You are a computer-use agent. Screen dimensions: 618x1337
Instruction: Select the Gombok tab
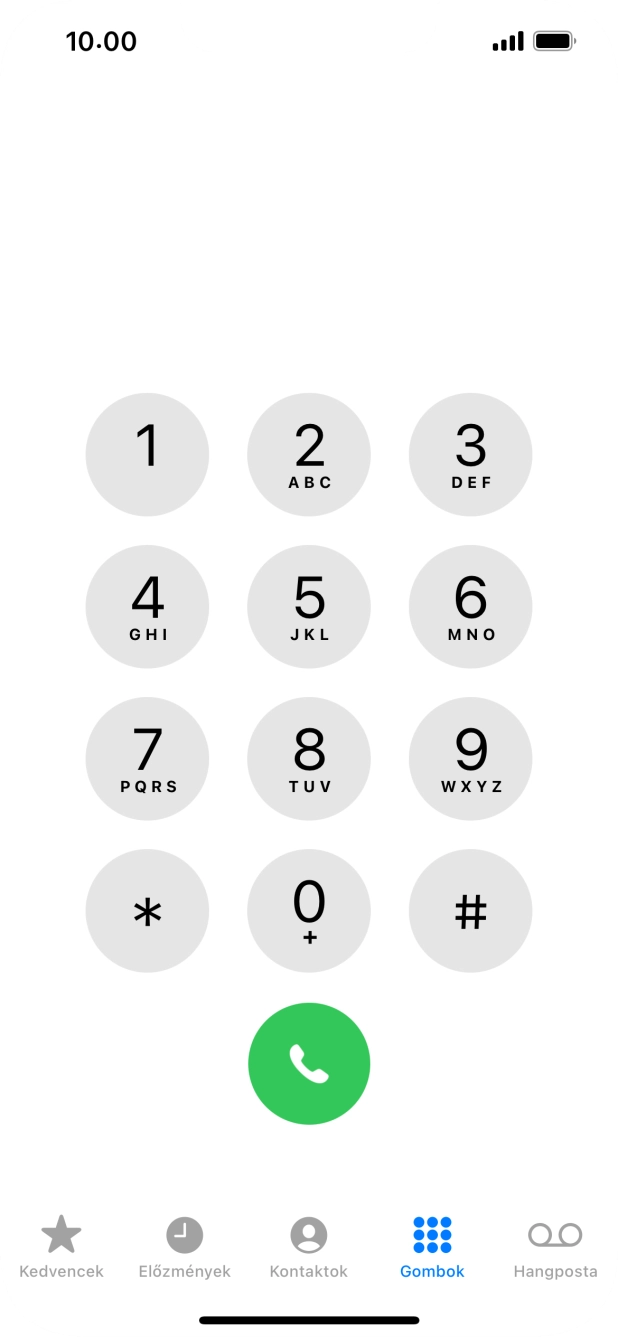432,1247
